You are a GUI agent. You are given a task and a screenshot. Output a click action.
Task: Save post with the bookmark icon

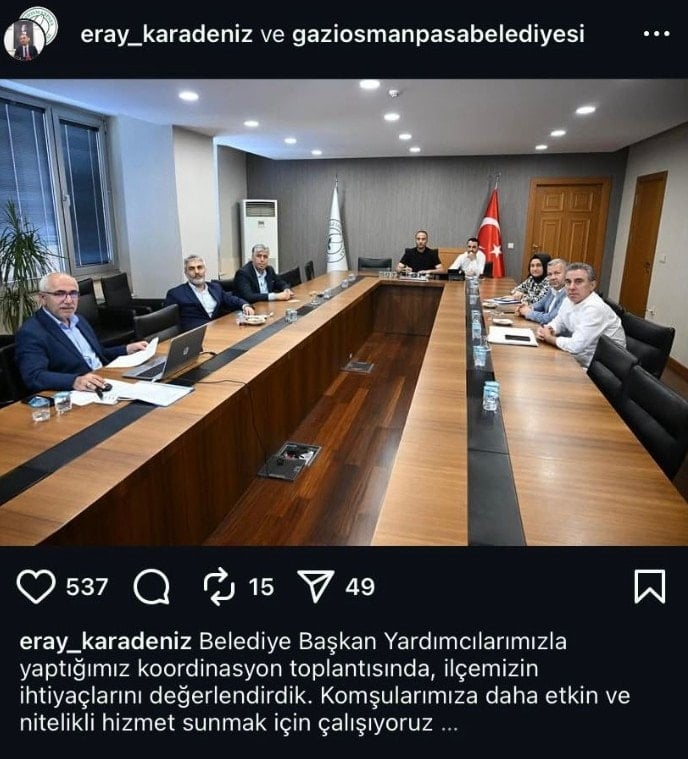click(x=649, y=586)
